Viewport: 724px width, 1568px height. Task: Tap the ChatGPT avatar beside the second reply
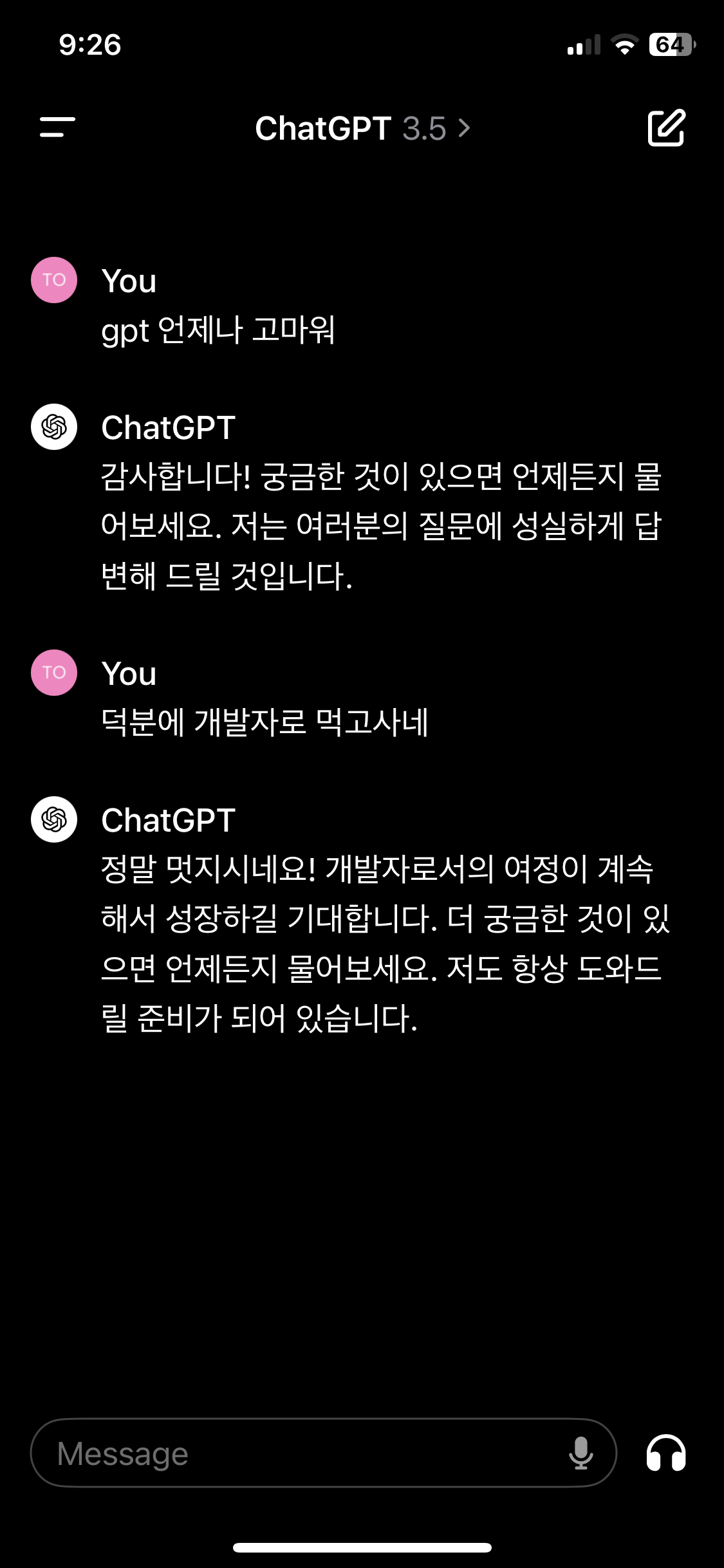tap(54, 819)
